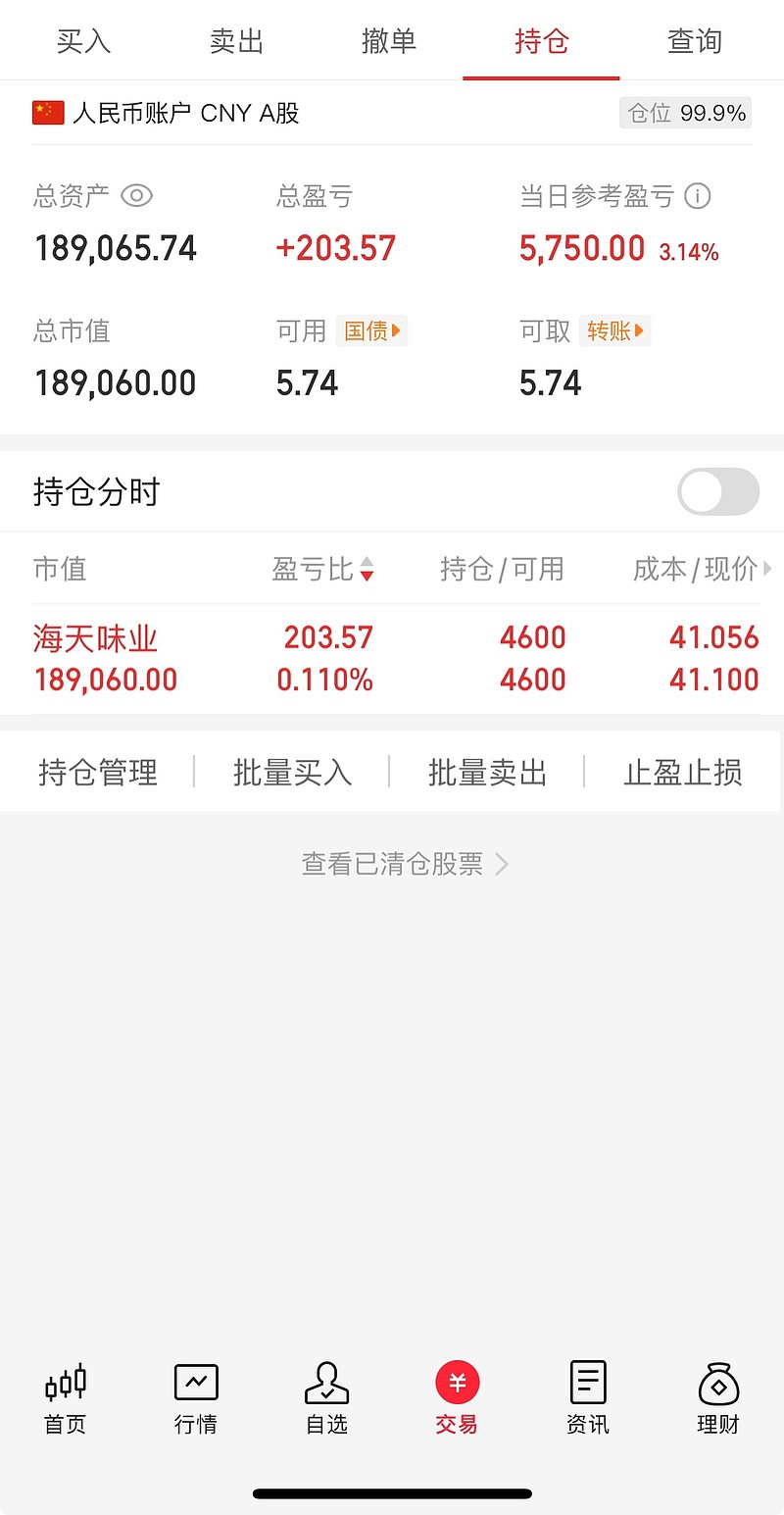Sort holdings by 盈亏比
The image size is (784, 1515).
coord(322,569)
